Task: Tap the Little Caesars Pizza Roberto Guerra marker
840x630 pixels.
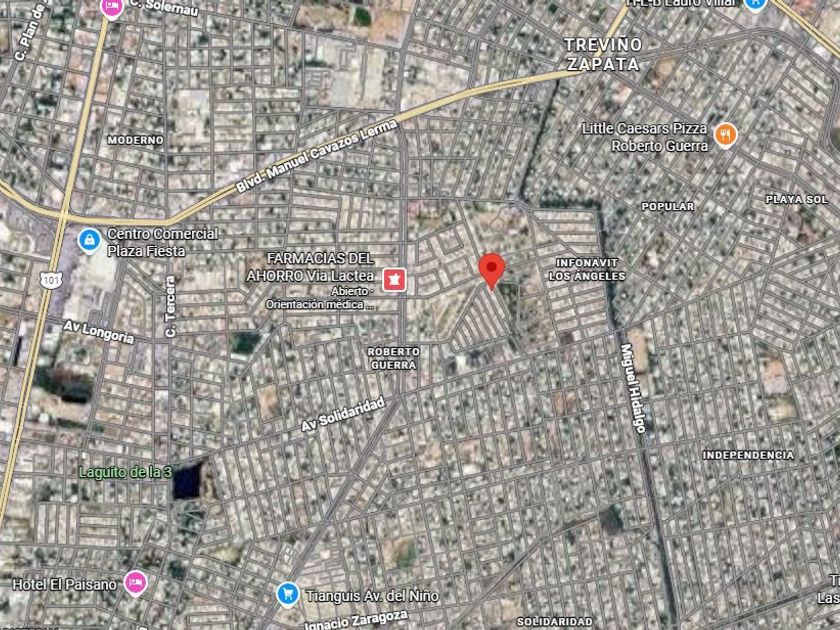Action: (x=725, y=136)
